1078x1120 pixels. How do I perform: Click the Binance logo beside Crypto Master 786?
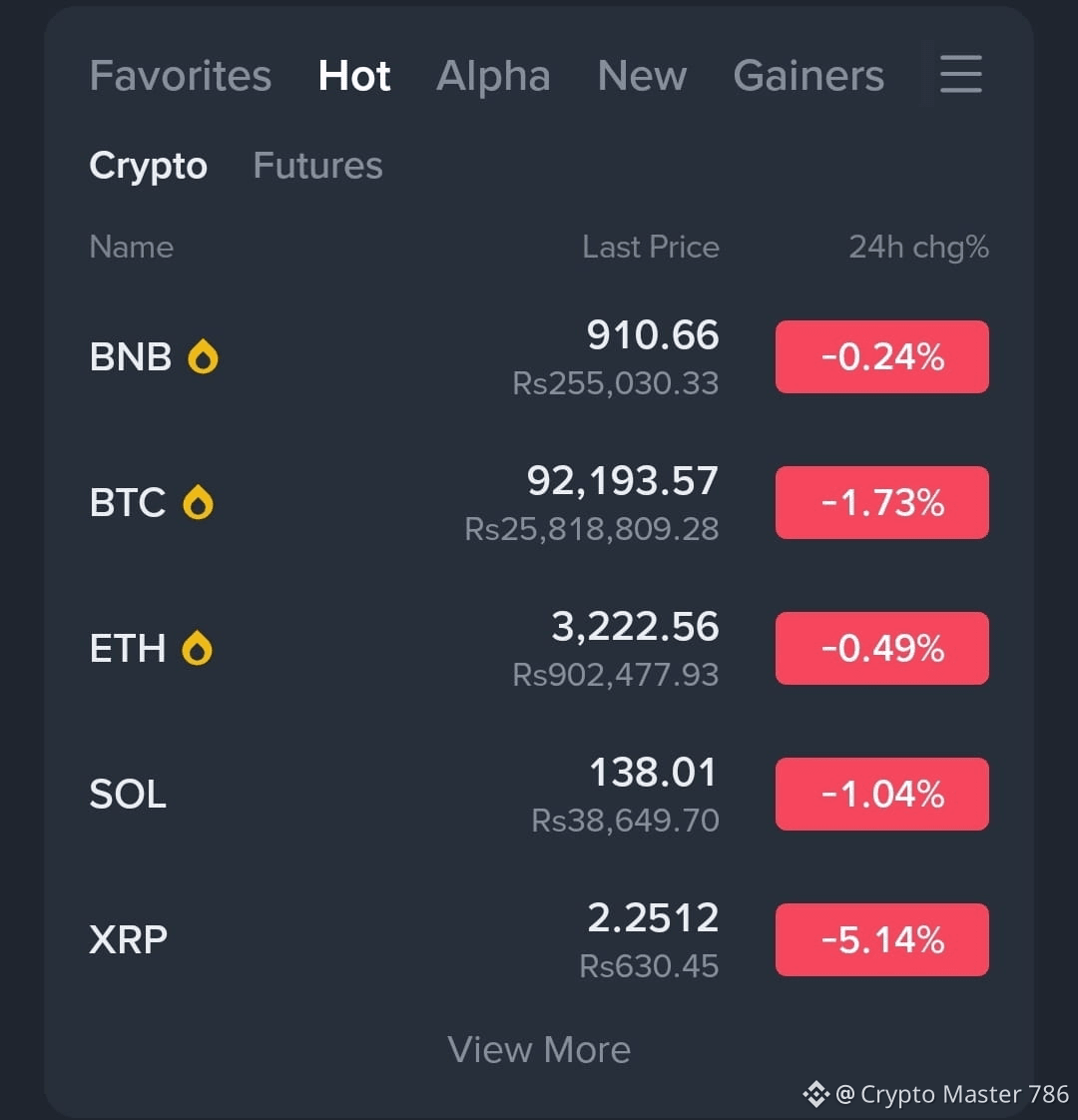[816, 1094]
